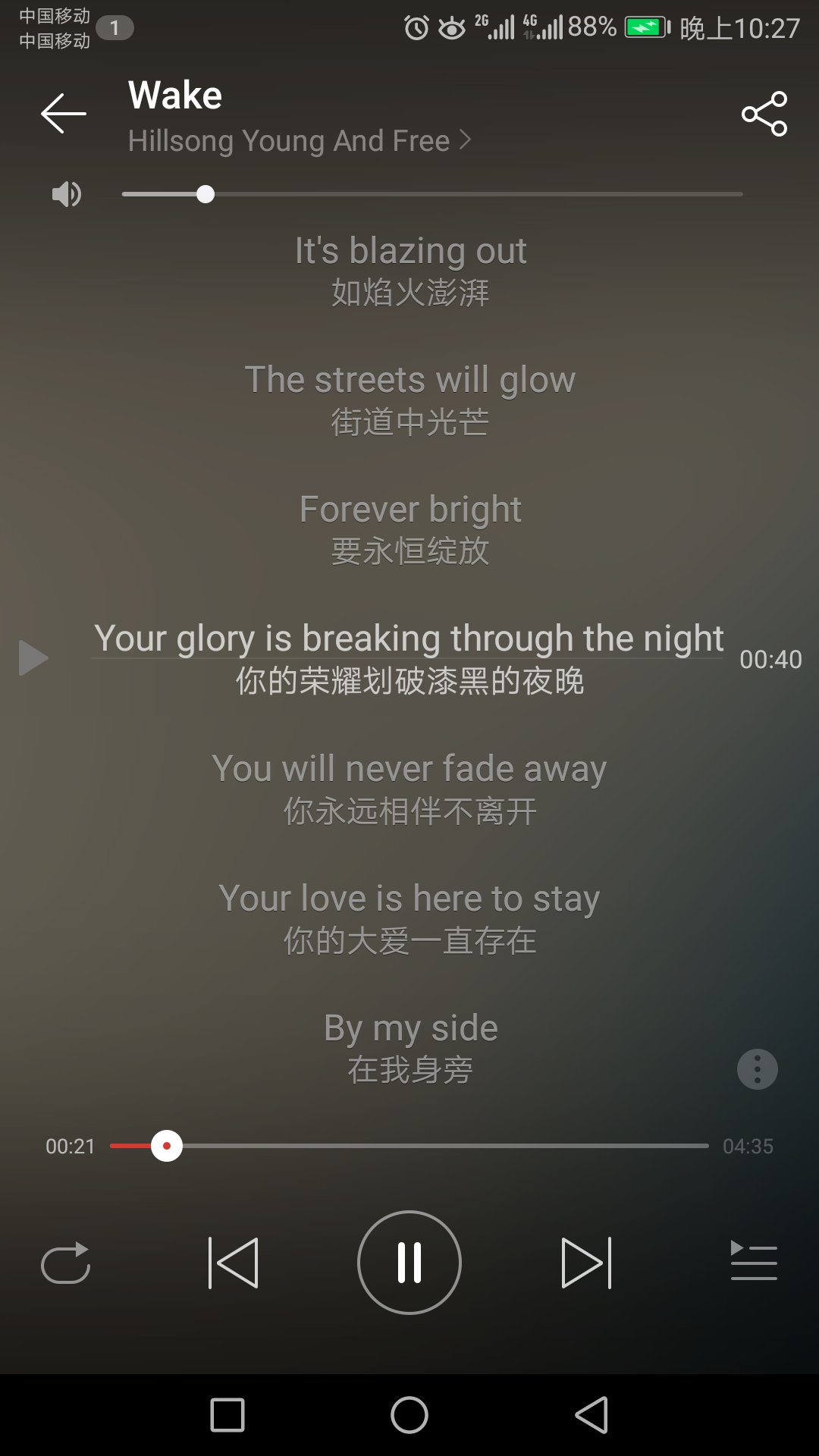819x1456 pixels.
Task: Share the song Wake
Action: [x=764, y=114]
